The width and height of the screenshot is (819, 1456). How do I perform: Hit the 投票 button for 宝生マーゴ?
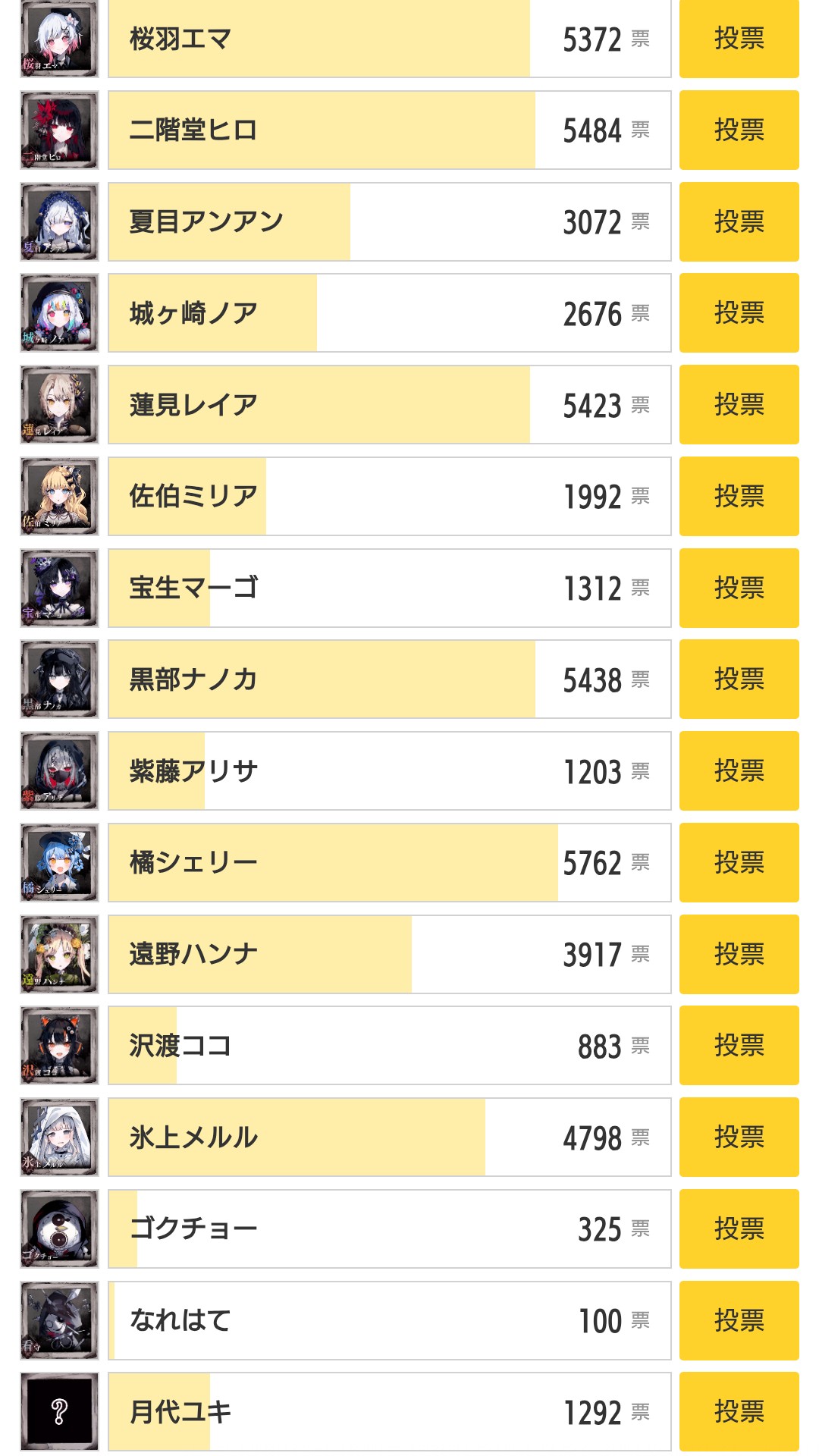[x=739, y=588]
